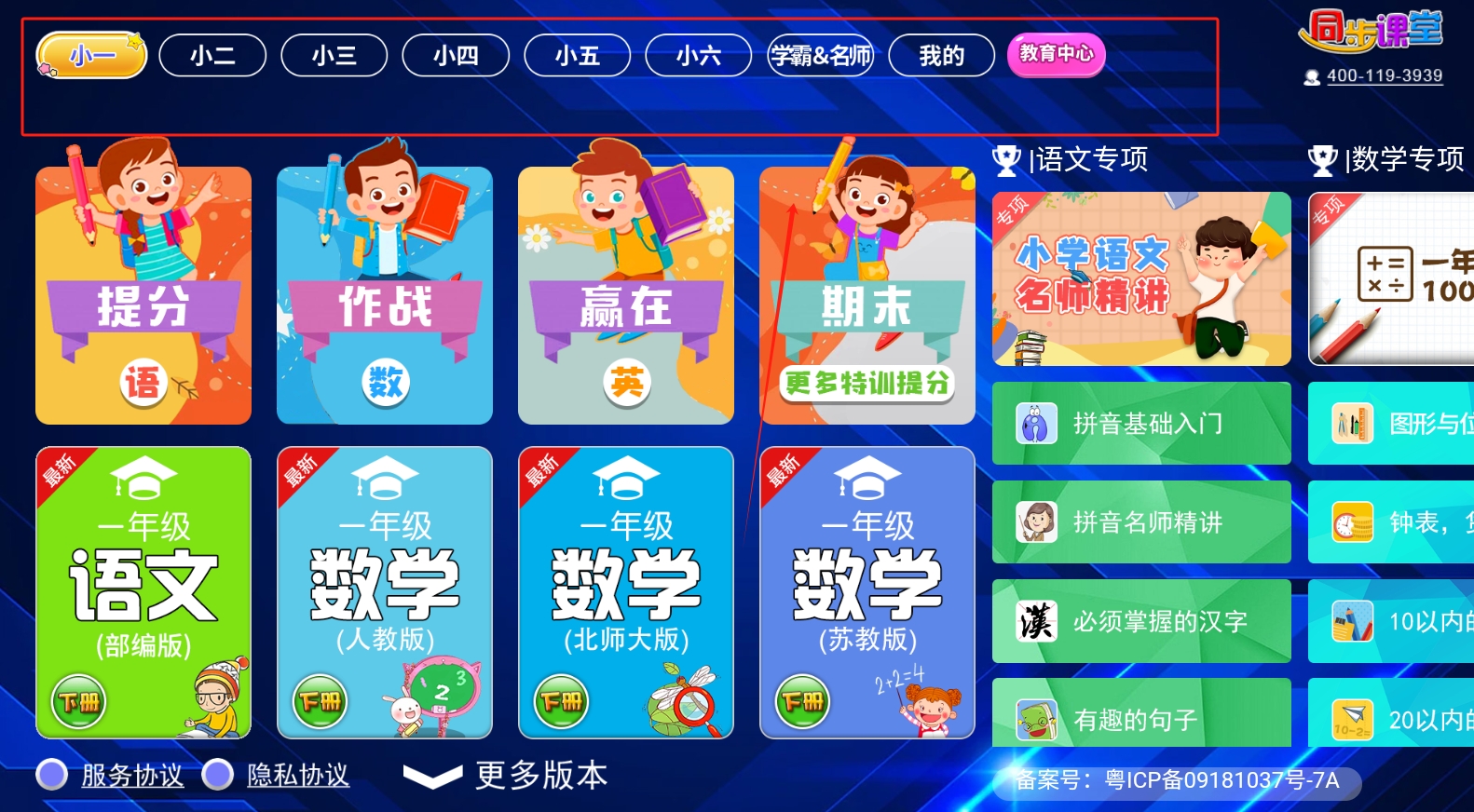
Task: Open the 小学语文名师精讲 banner
Action: point(1141,279)
